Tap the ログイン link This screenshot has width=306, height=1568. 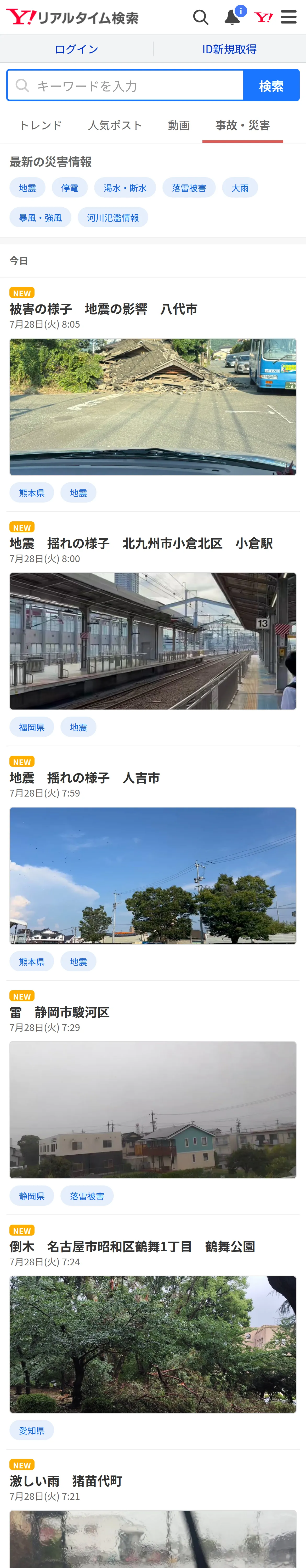[x=76, y=49]
